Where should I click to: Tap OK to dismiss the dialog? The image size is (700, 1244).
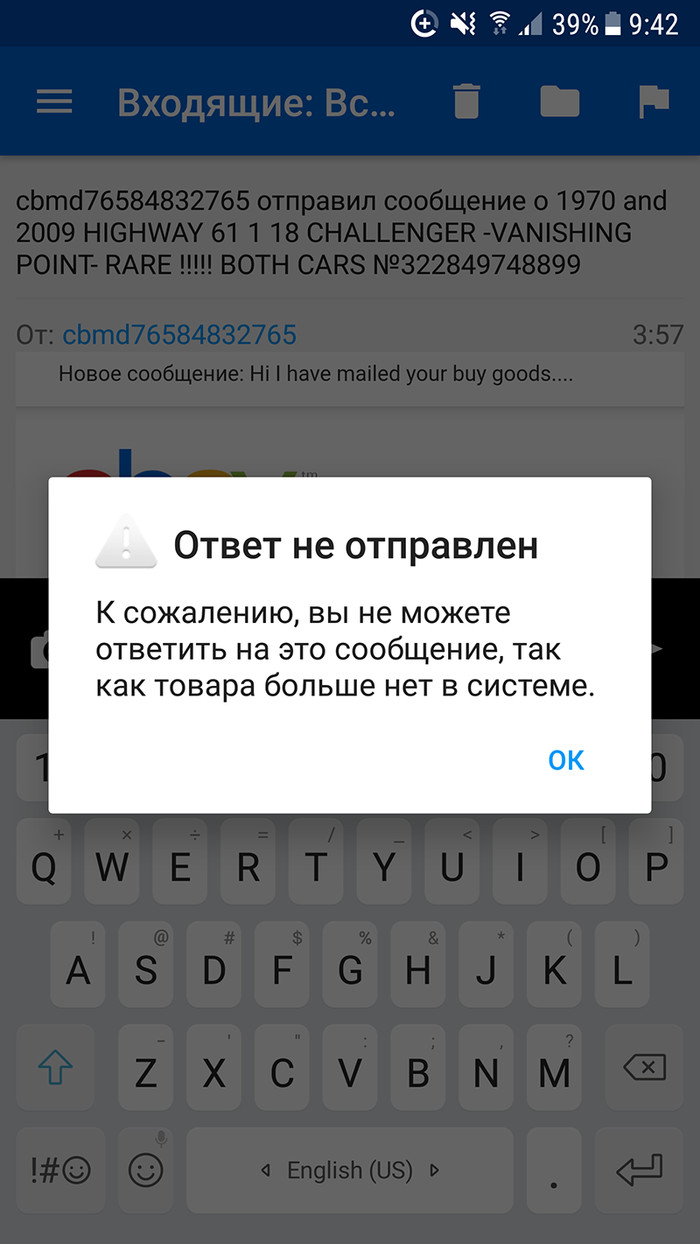[566, 760]
